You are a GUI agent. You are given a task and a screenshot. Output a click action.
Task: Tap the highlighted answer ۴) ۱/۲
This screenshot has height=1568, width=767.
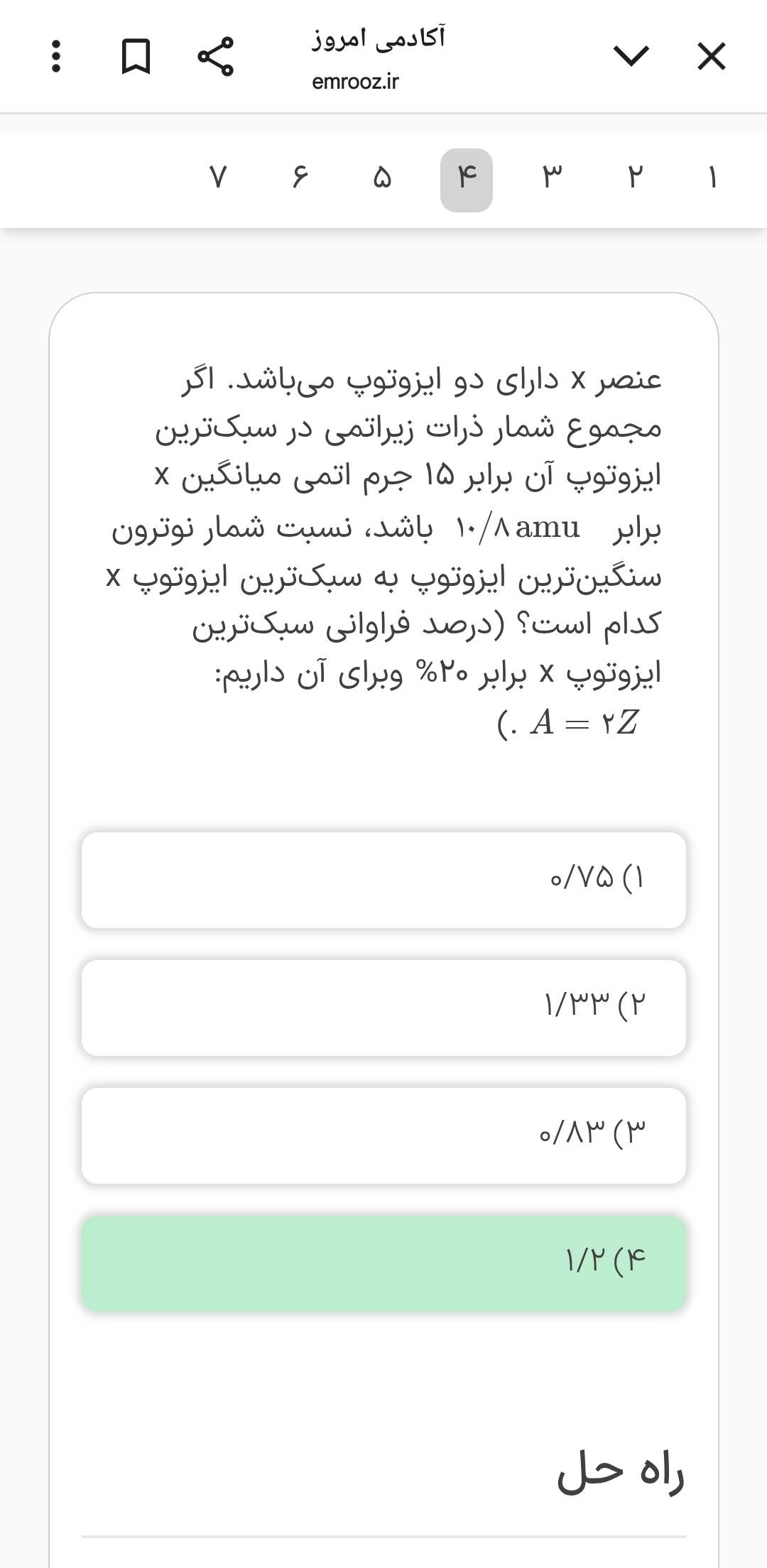(383, 1263)
